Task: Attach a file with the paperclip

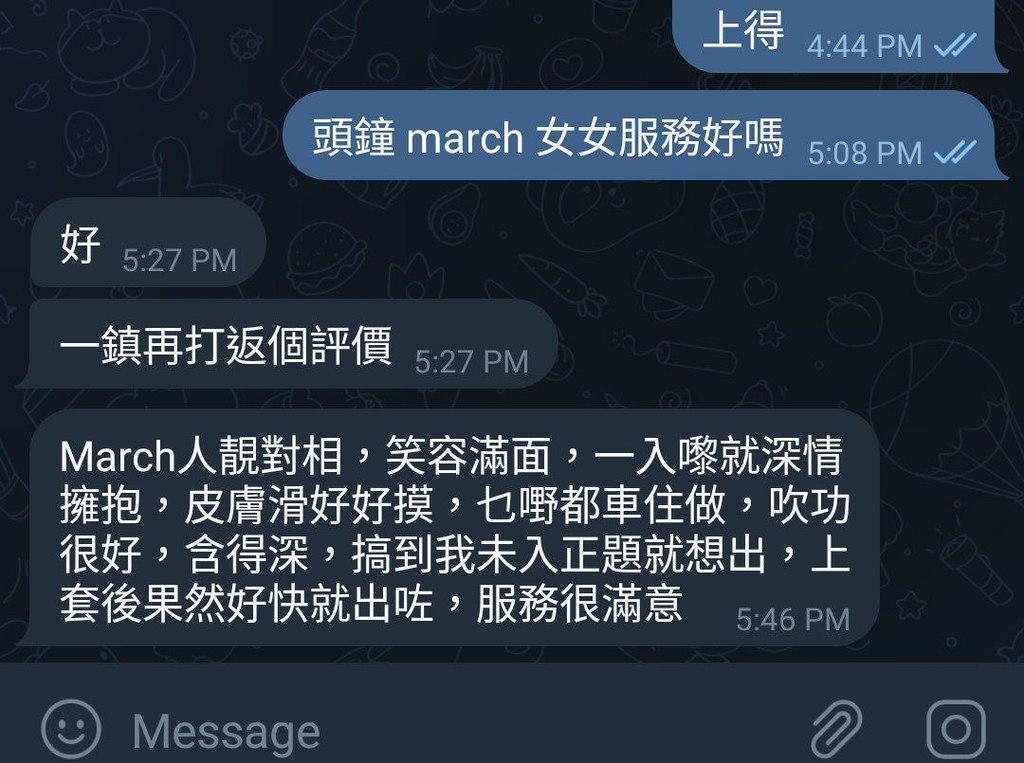Action: pos(836,729)
